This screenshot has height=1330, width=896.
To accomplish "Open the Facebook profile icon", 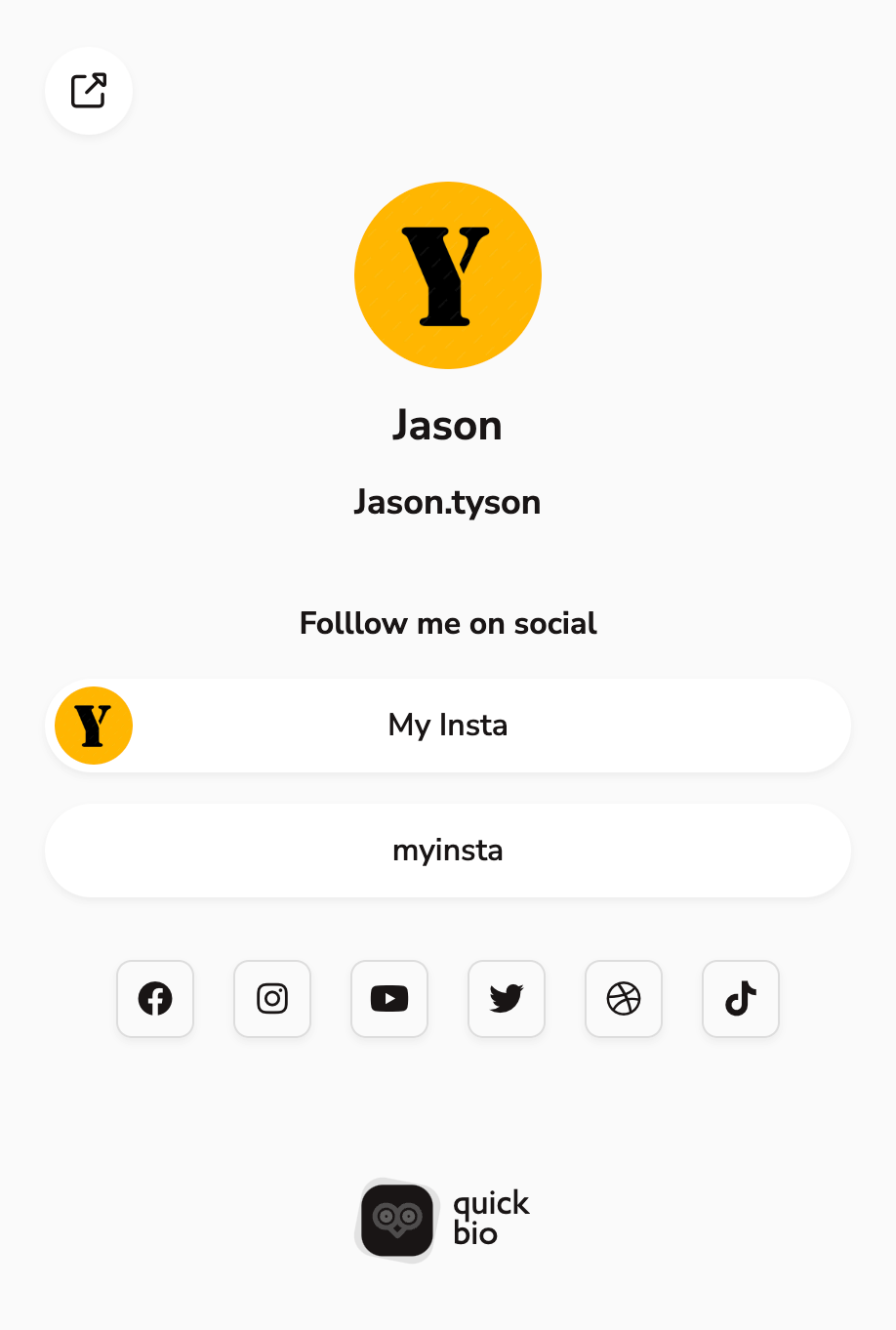I will tap(155, 999).
